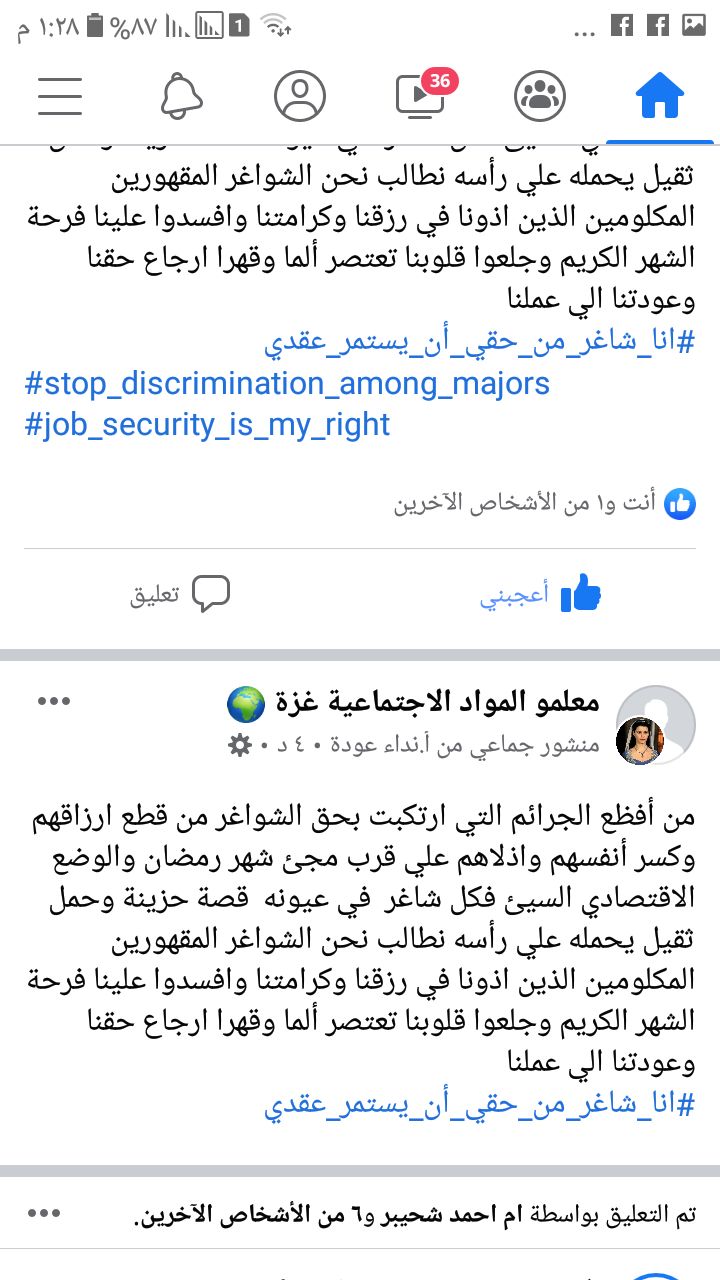This screenshot has height=1280, width=720.
Task: Open the notifications bell
Action: (x=181, y=97)
